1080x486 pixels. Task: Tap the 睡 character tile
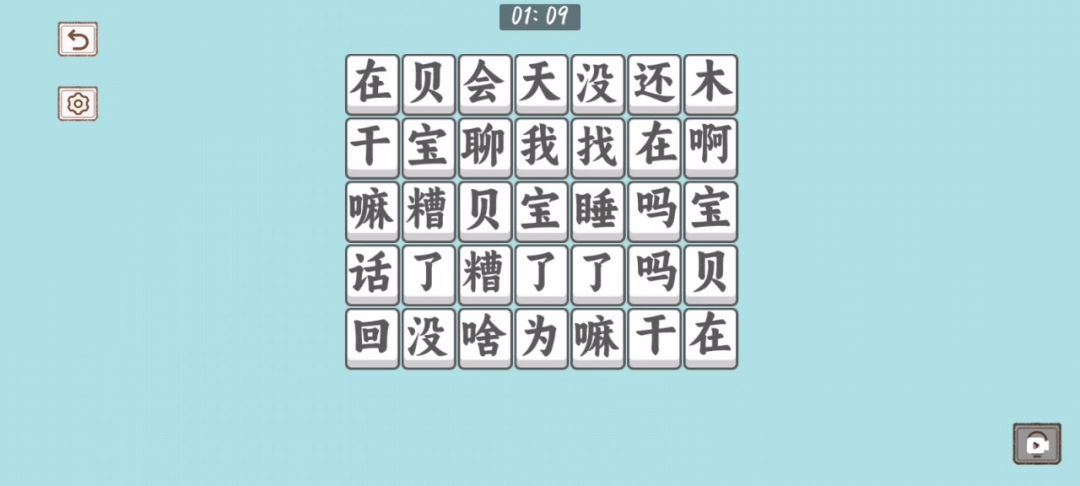pos(598,210)
